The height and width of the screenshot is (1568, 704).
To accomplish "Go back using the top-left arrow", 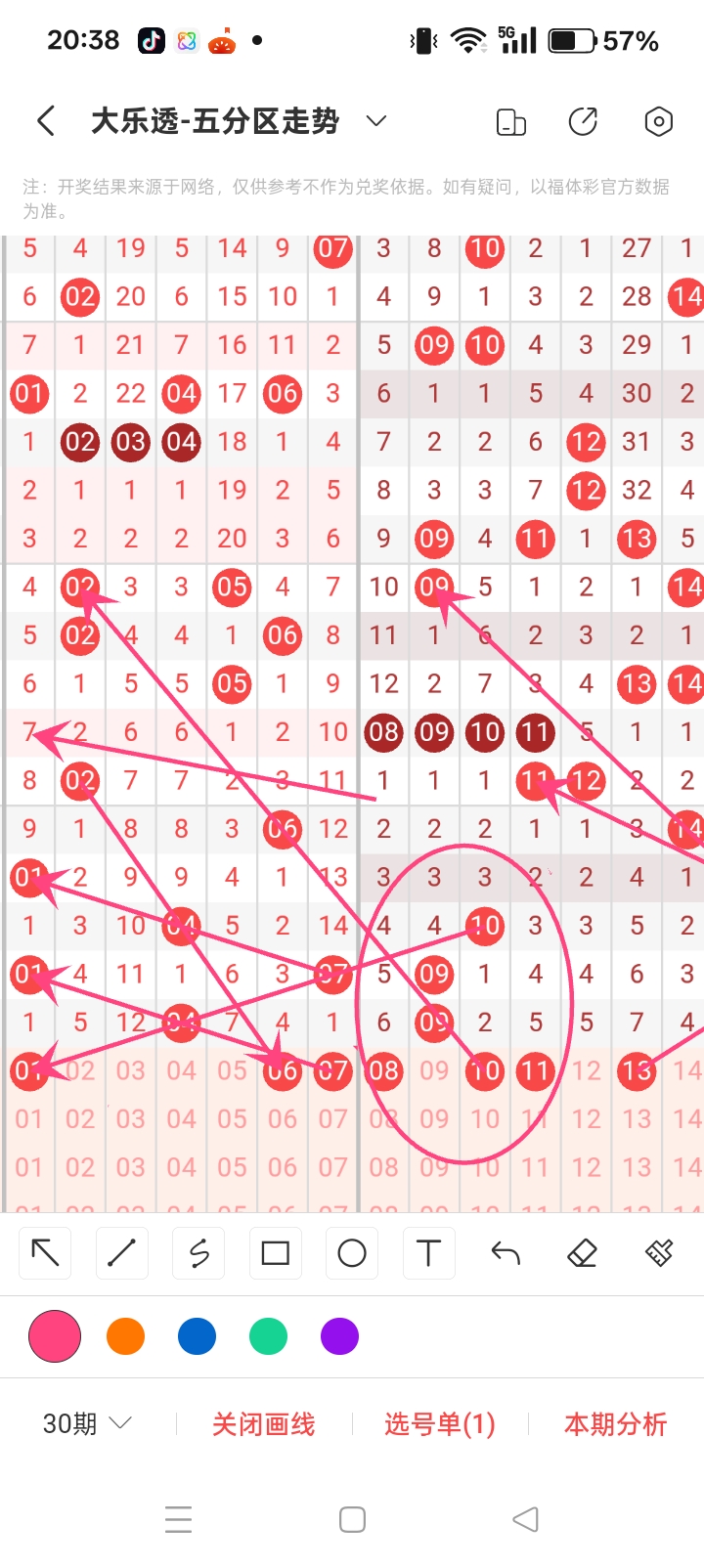I will 46,121.
